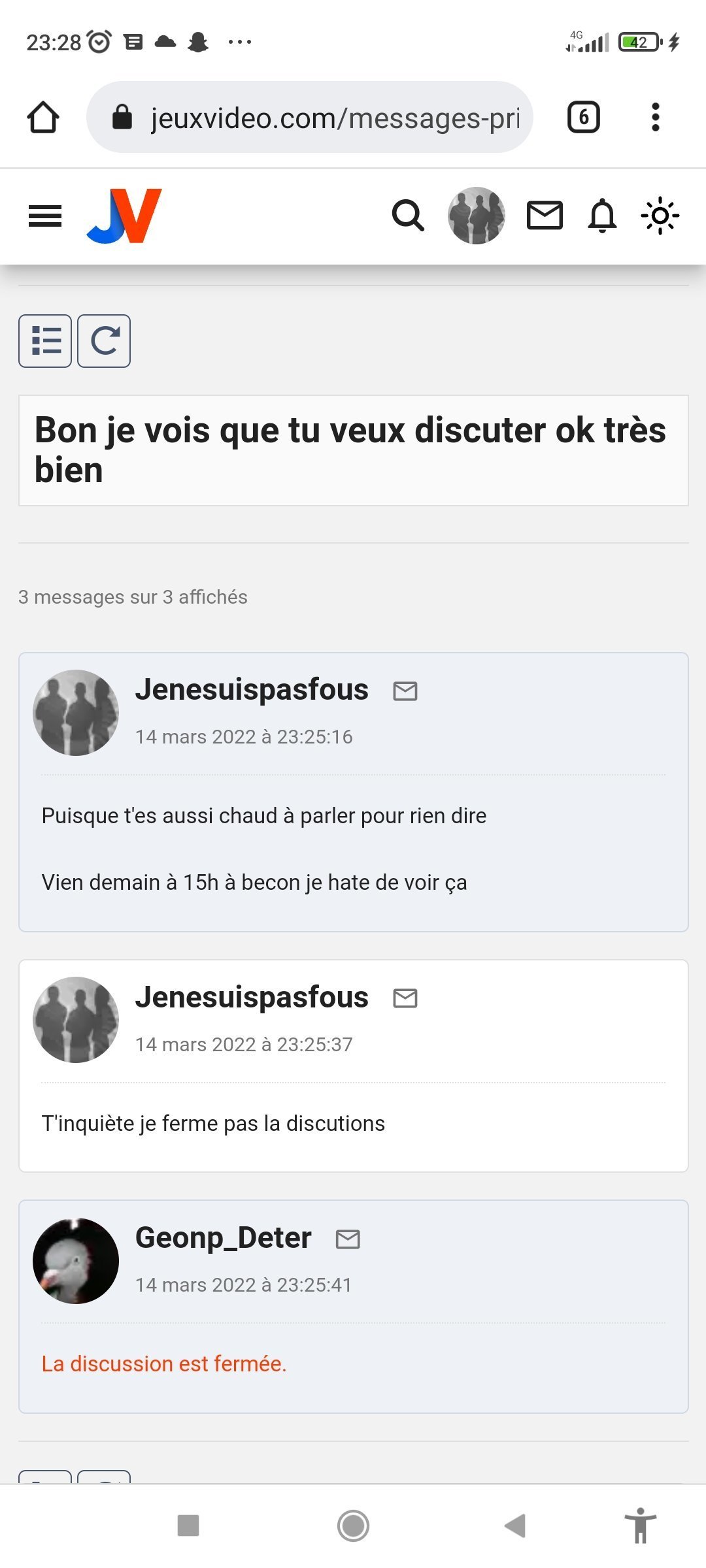The image size is (706, 1568).
Task: Tap the envelope beside the 23:25:16 message
Action: coord(405,691)
